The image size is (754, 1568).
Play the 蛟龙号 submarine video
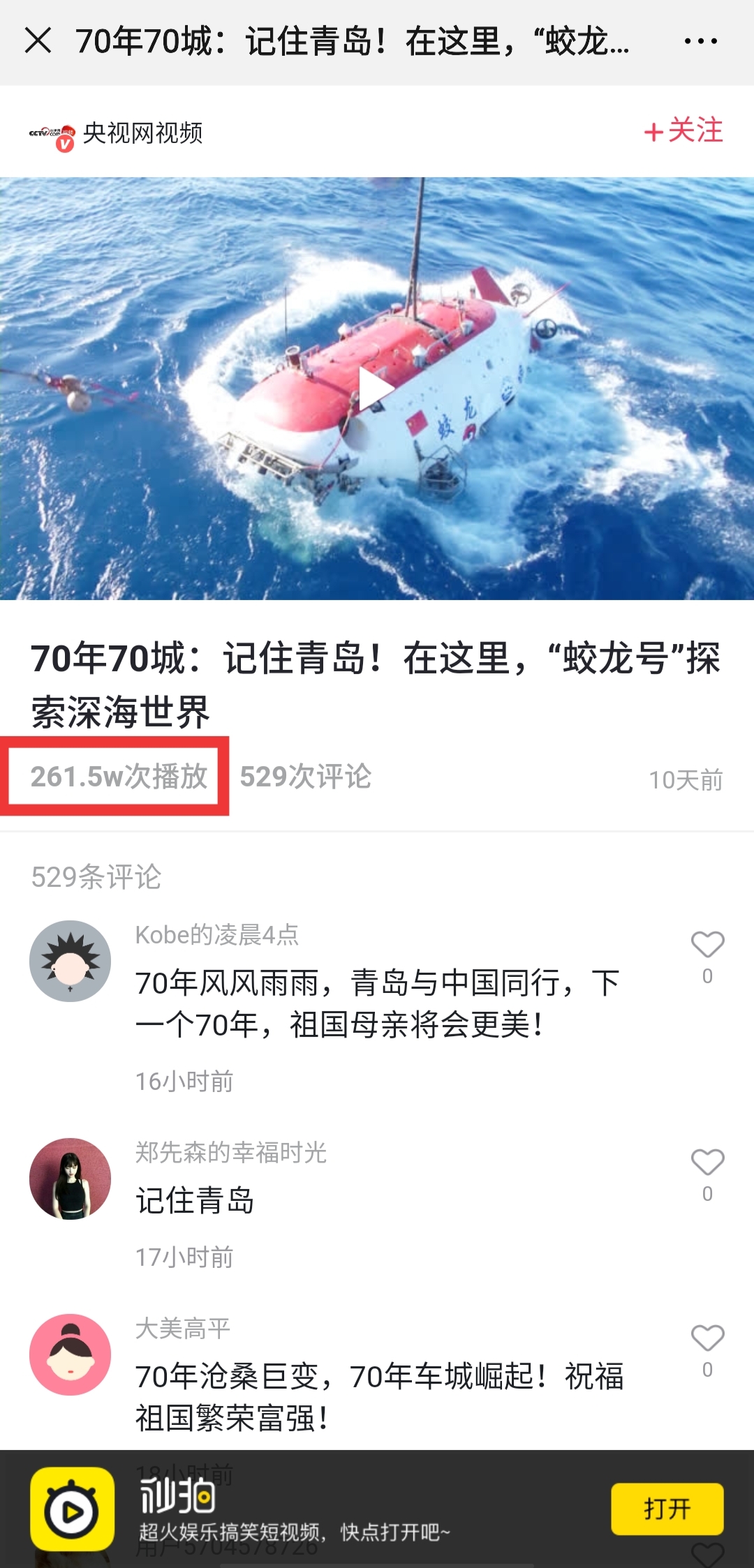(x=376, y=389)
